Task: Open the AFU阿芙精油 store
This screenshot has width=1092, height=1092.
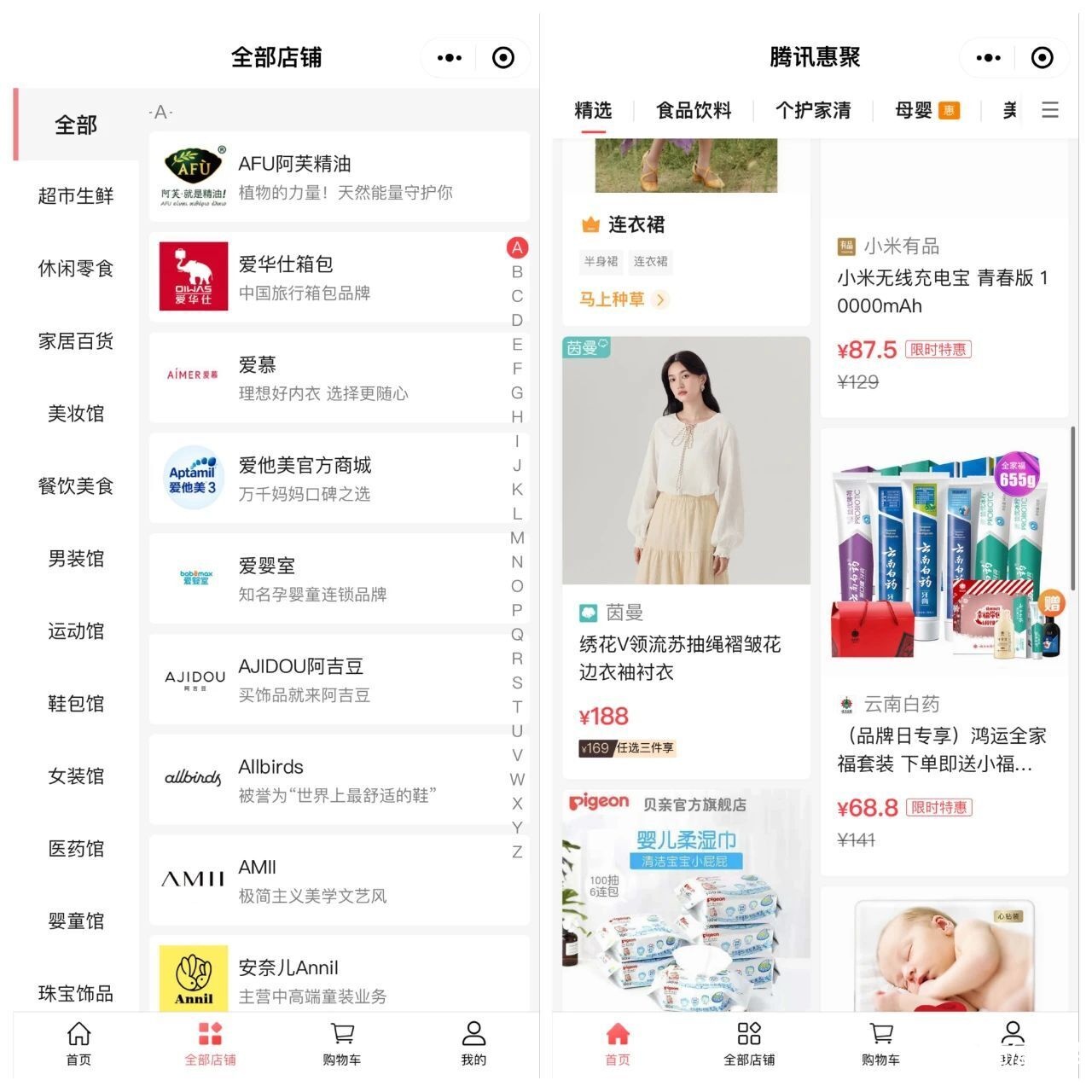Action: 339,177
